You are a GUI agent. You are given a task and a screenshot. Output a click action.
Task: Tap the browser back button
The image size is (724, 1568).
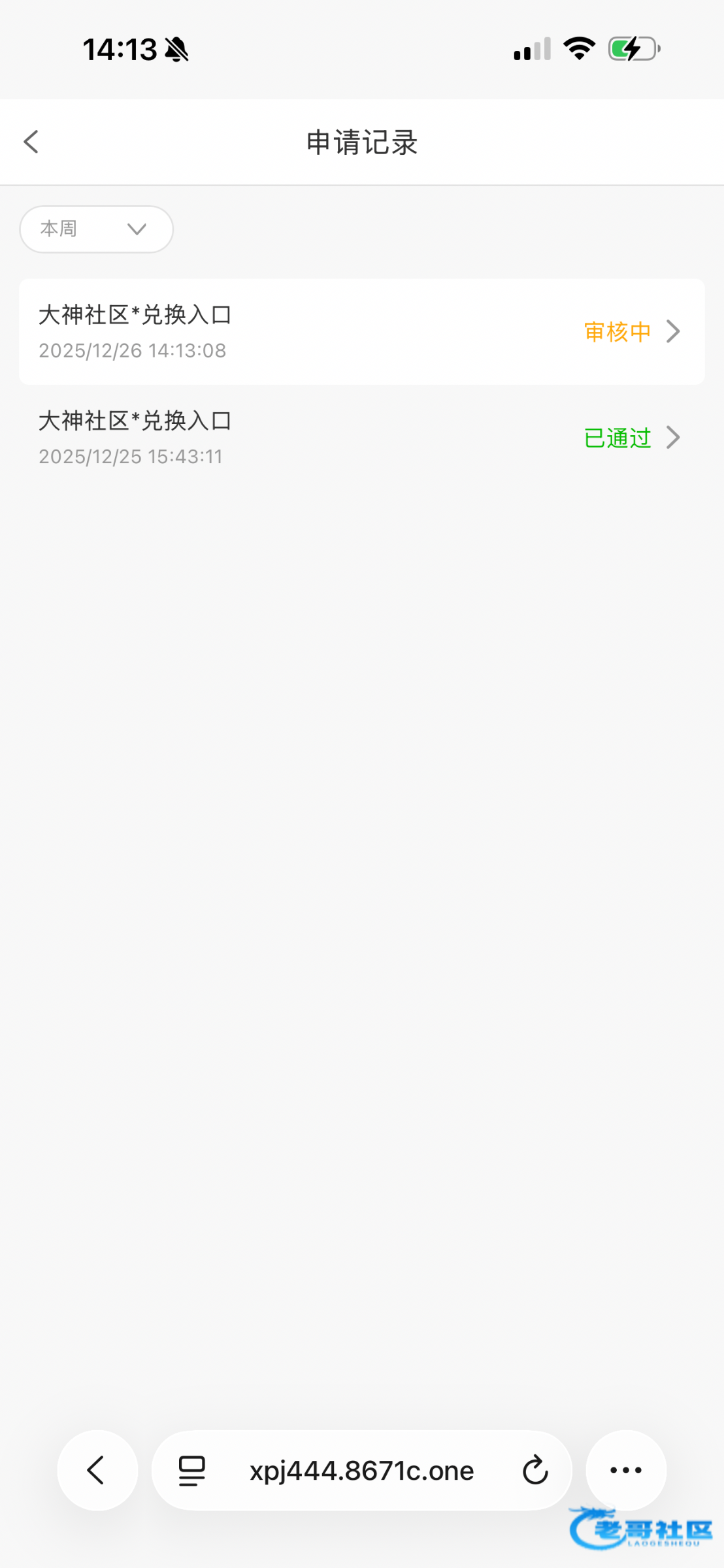point(97,1470)
